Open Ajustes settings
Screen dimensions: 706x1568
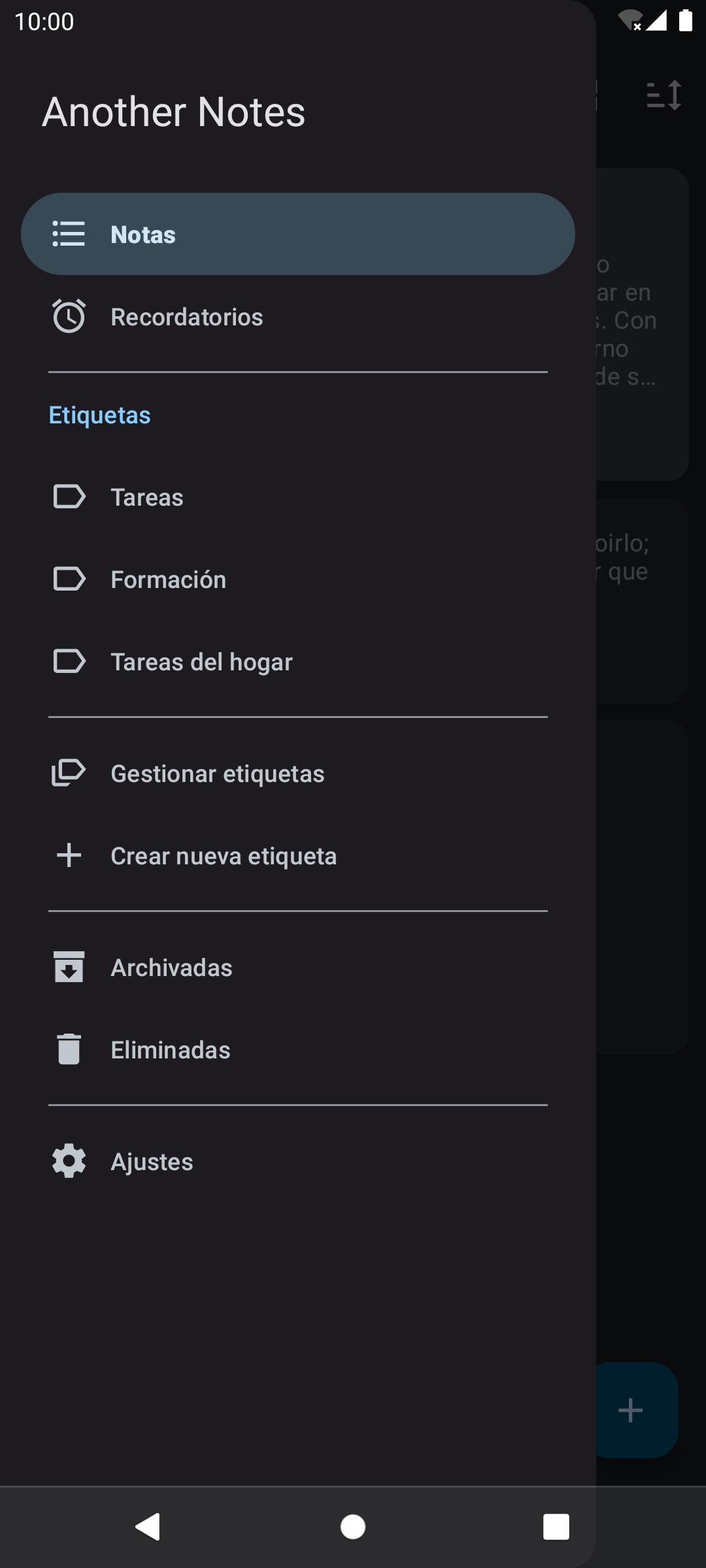click(x=298, y=1162)
